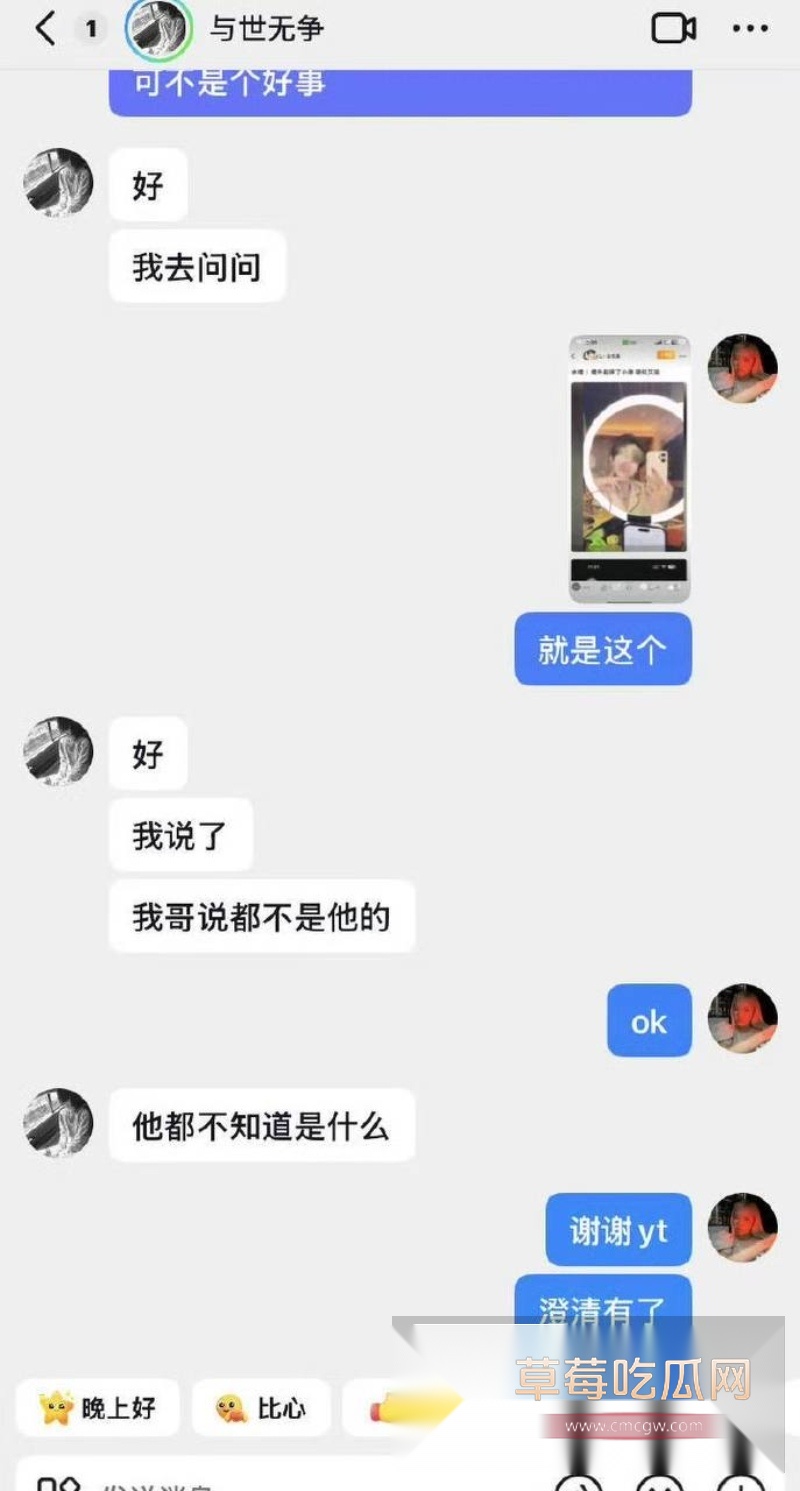Send the 比心 quick reply
Image resolution: width=800 pixels, height=1491 pixels.
[260, 1407]
